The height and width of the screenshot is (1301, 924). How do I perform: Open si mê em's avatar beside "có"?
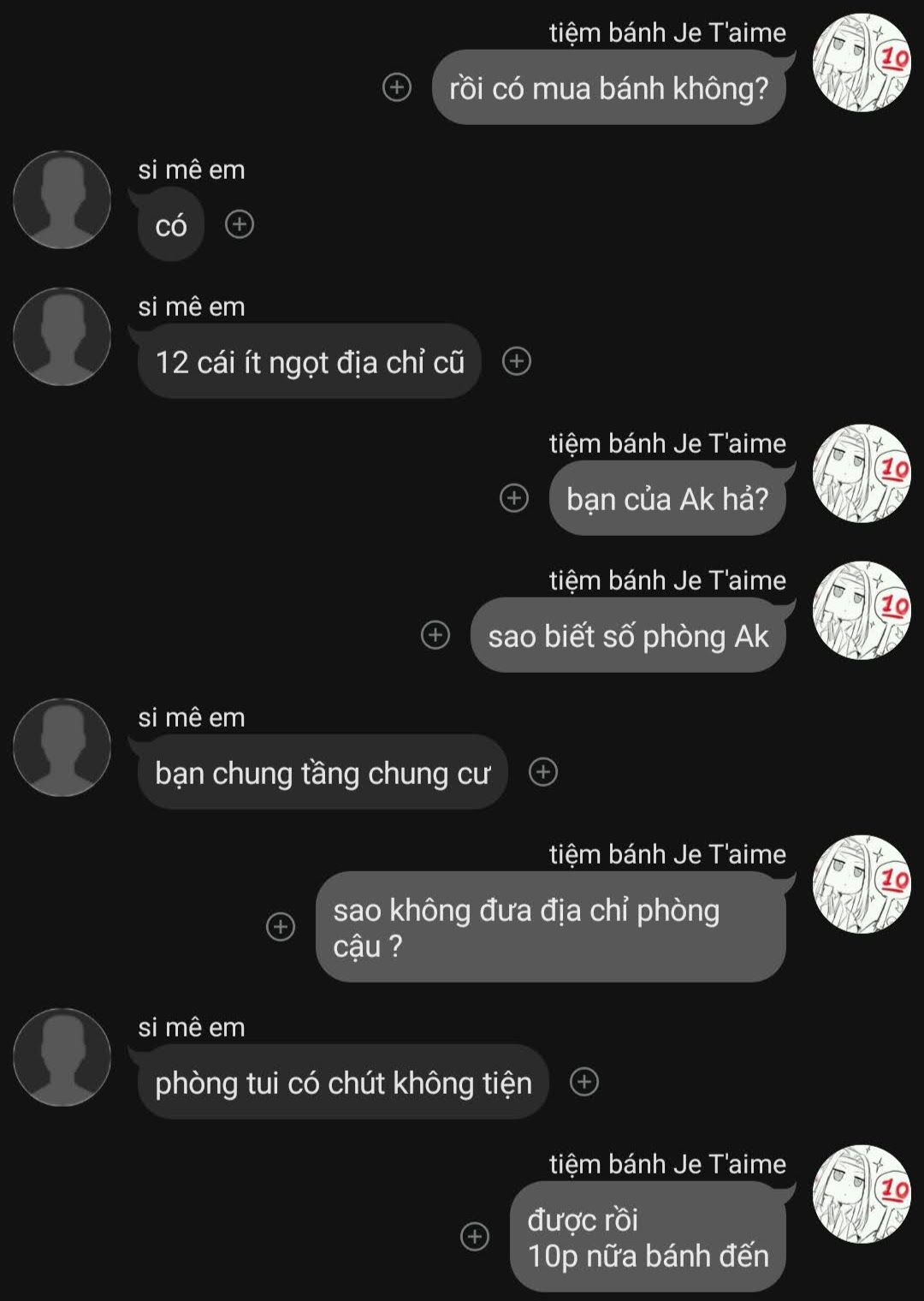pos(62,200)
